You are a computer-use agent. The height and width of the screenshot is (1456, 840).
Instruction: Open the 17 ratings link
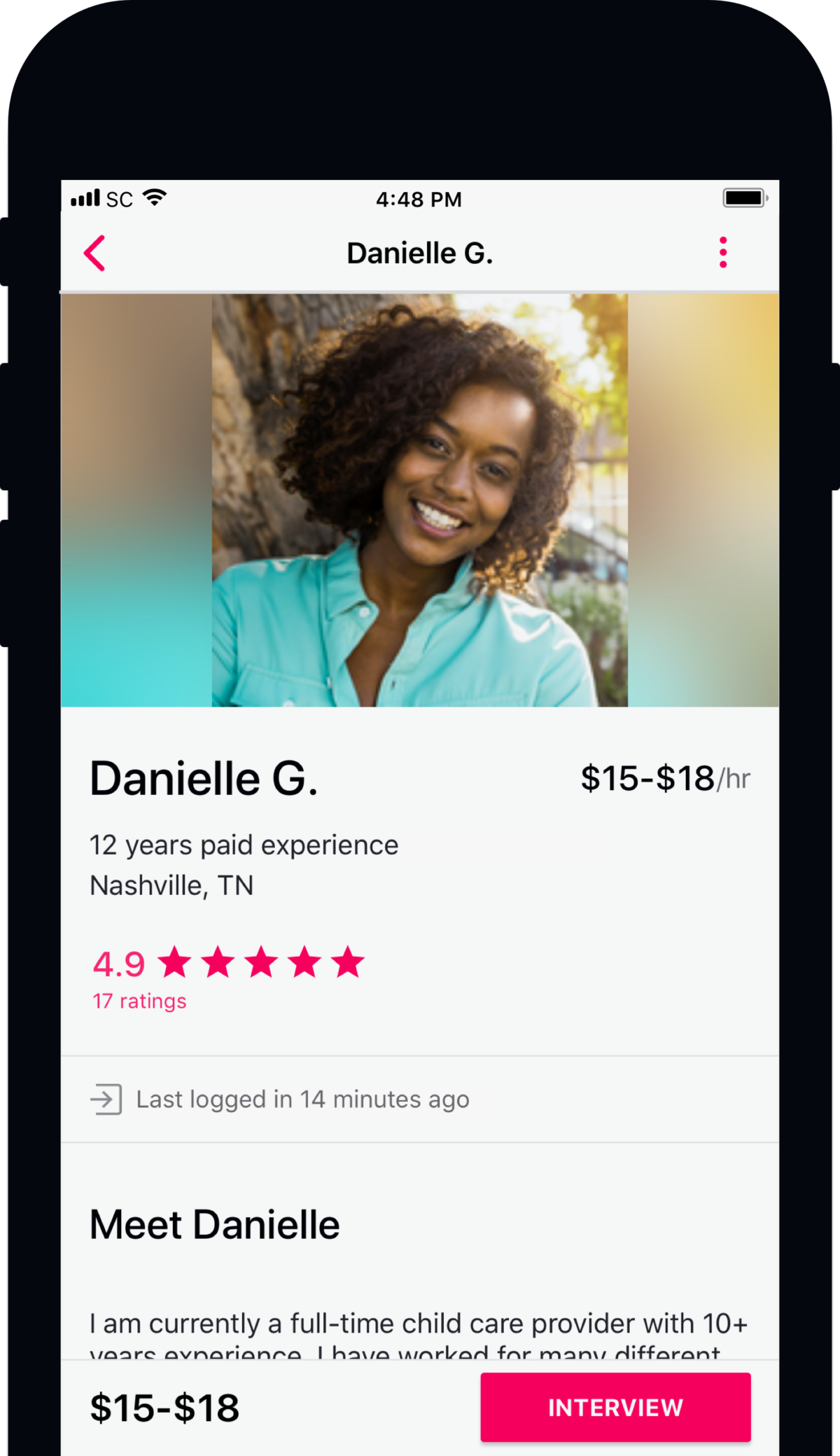click(139, 1001)
